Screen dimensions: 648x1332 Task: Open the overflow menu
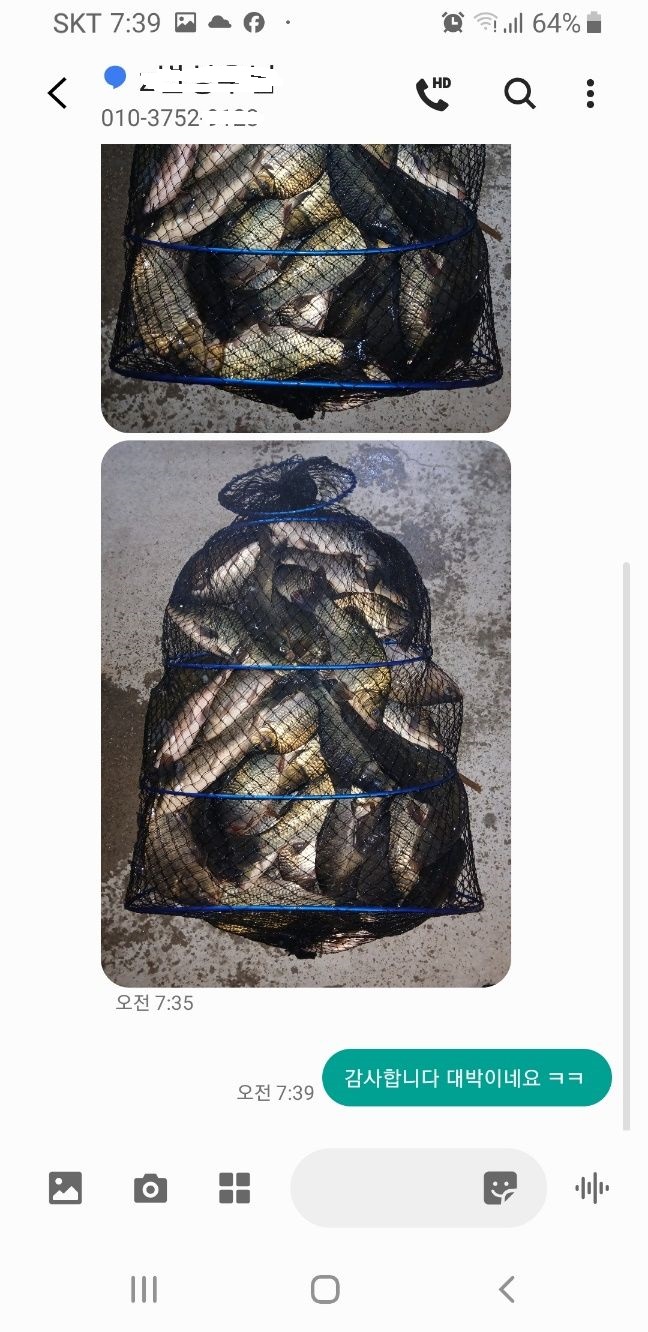click(590, 94)
